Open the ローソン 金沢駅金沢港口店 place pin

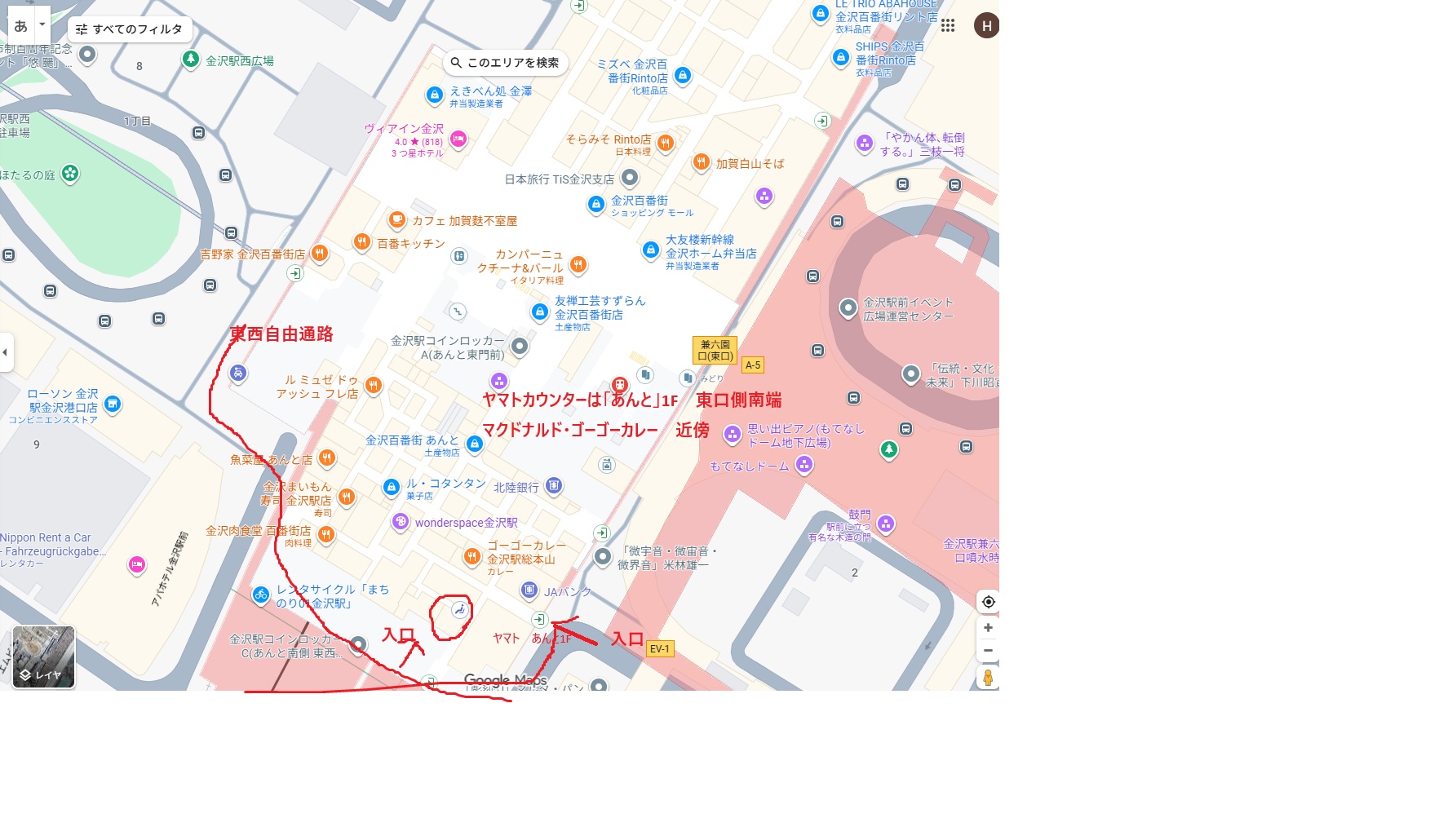point(113,404)
